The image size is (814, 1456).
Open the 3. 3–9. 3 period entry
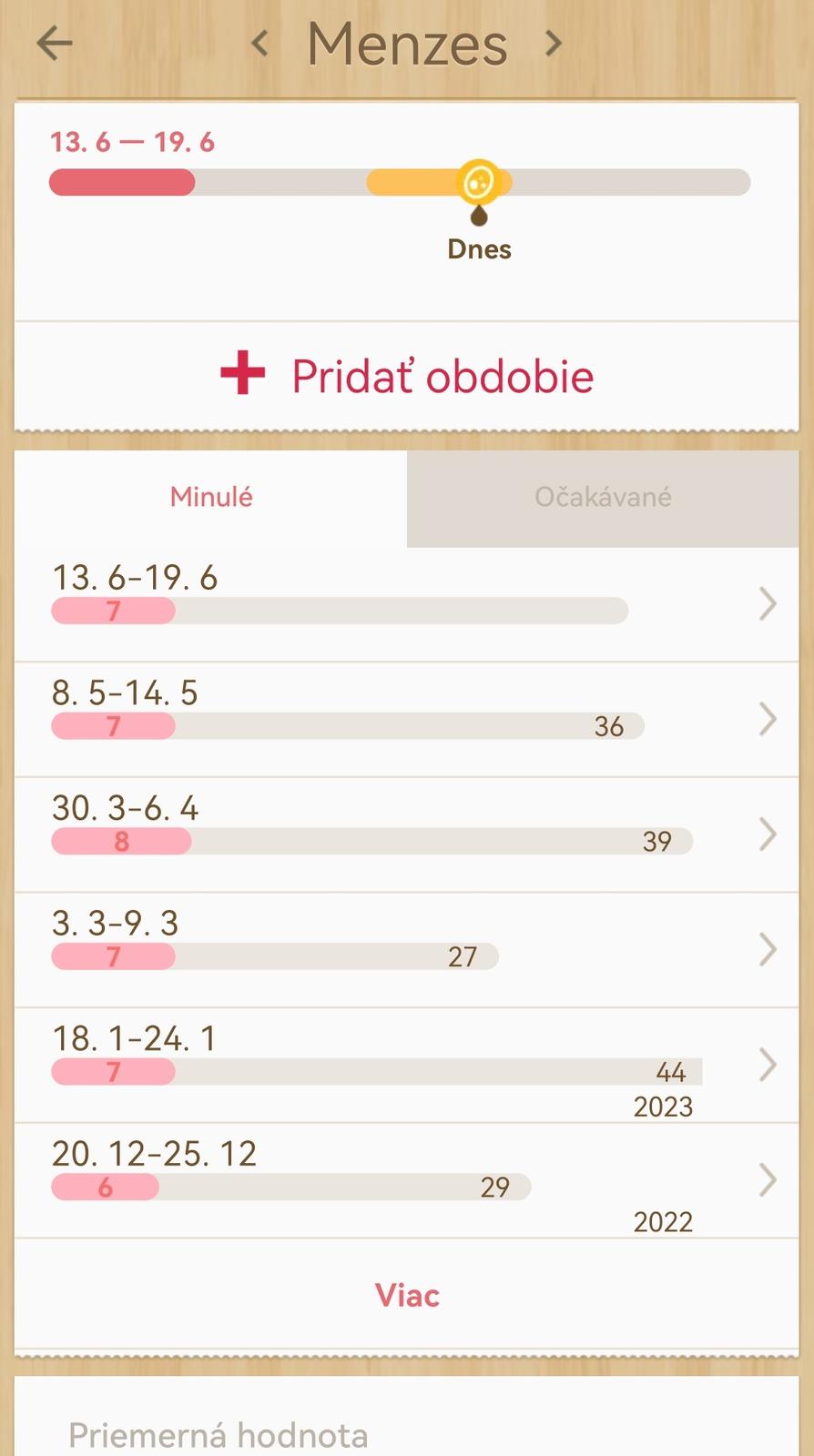(x=406, y=949)
